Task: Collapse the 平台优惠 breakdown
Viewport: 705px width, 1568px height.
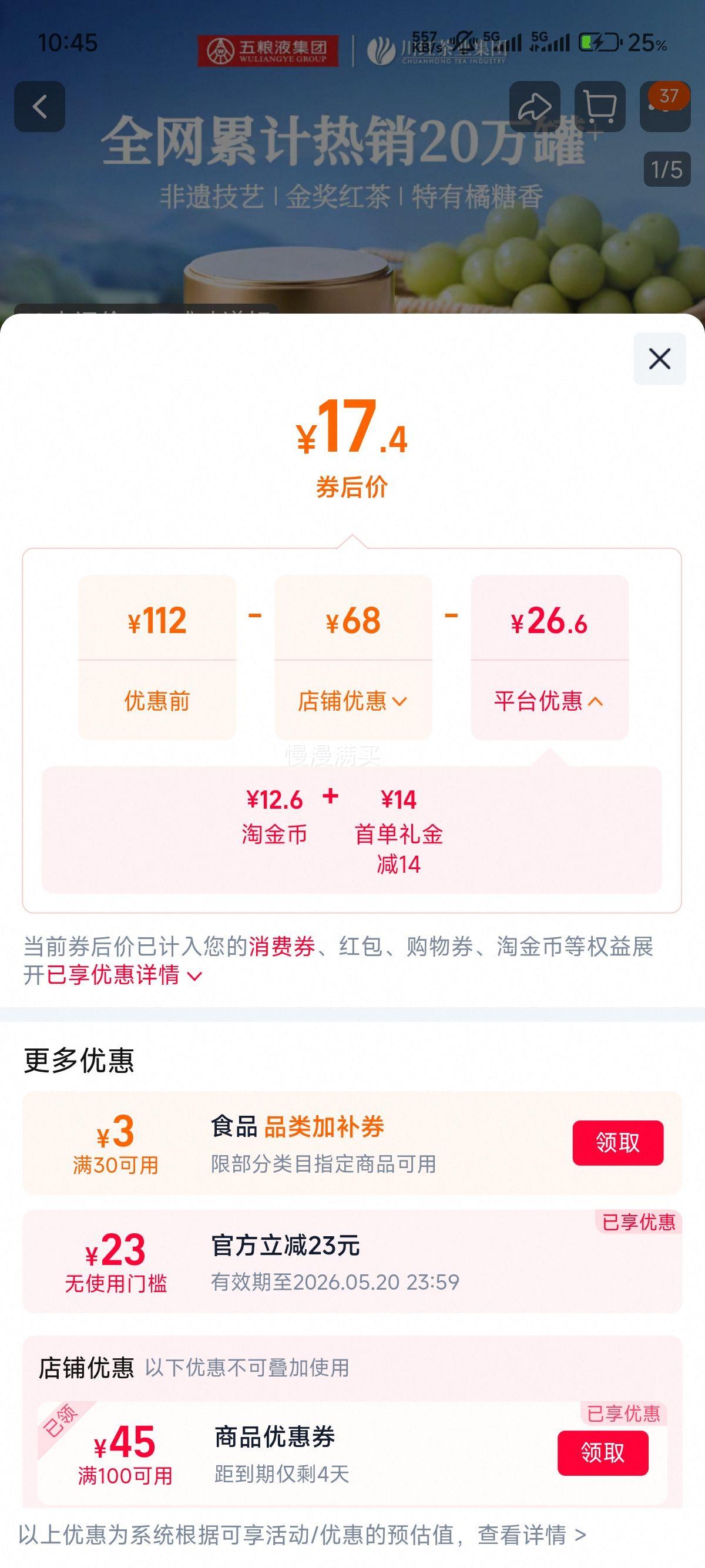Action: pos(549,701)
